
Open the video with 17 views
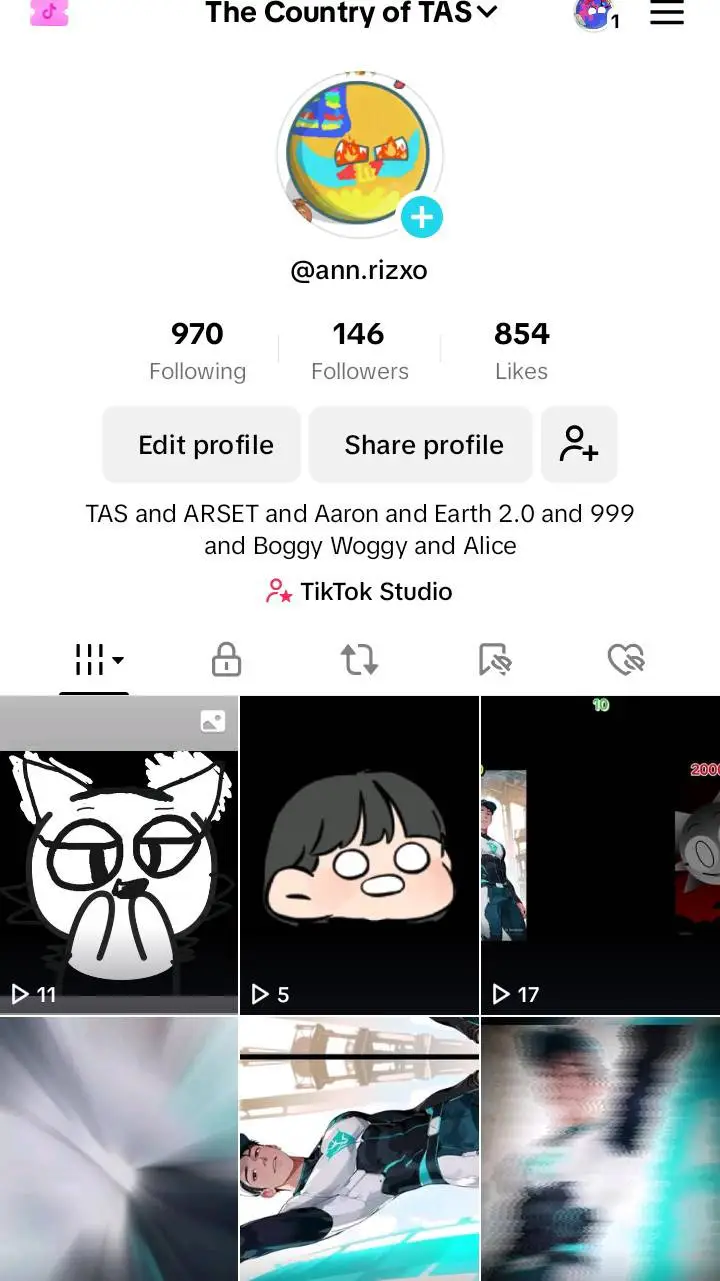click(x=600, y=855)
